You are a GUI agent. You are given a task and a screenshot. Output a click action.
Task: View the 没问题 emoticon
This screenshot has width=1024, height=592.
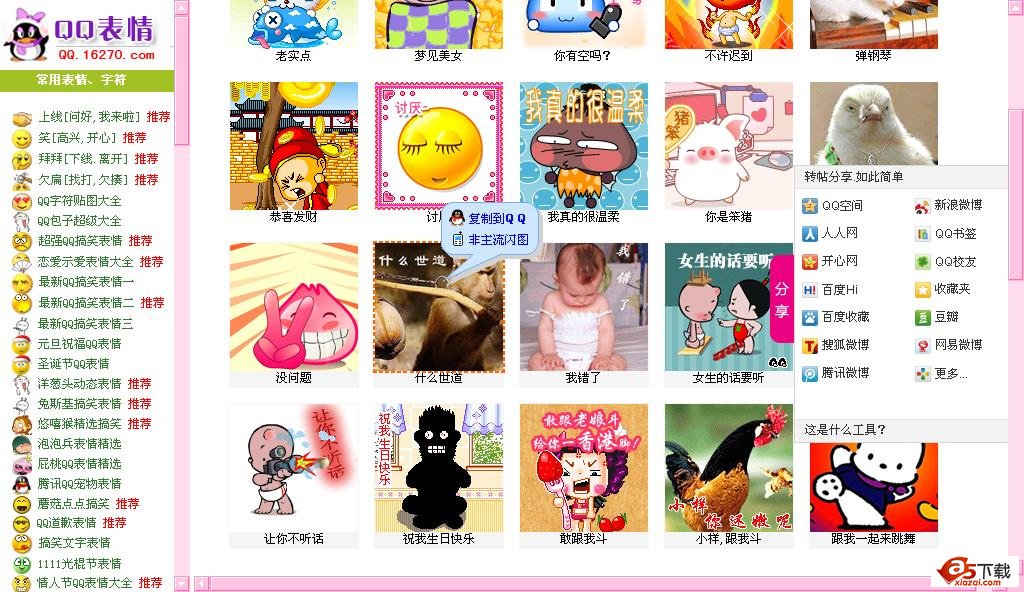(293, 308)
